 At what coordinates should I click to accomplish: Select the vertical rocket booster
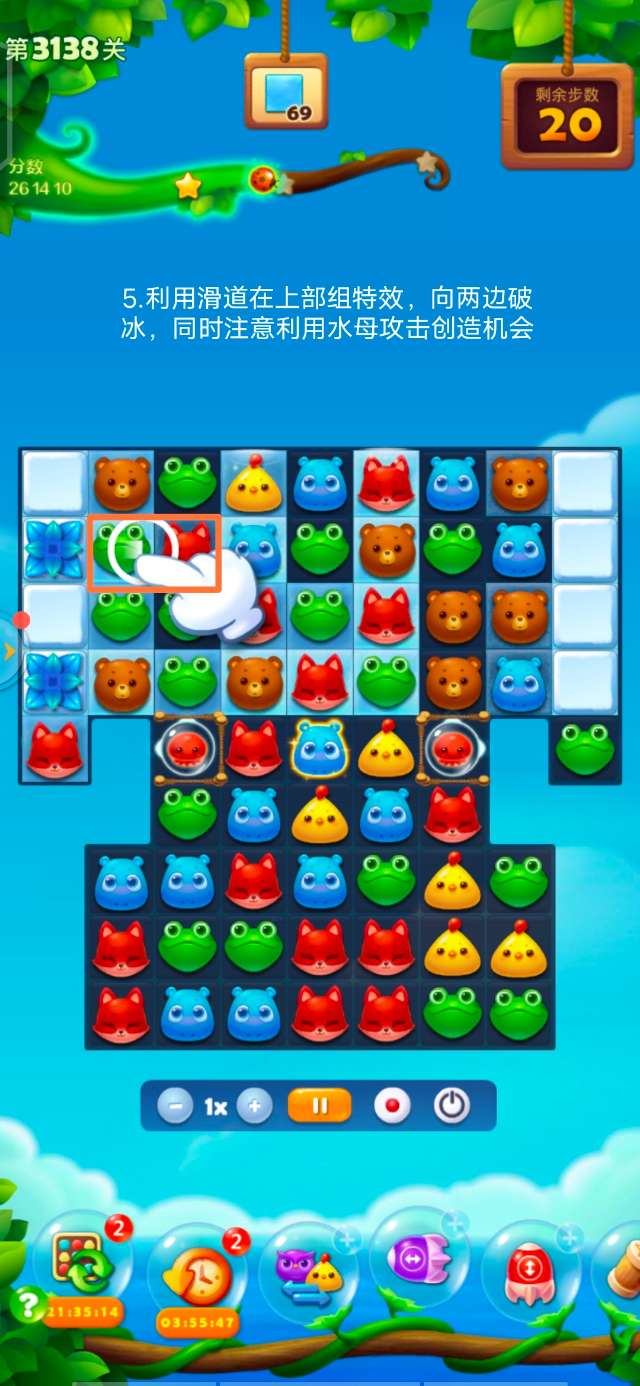tap(528, 1268)
